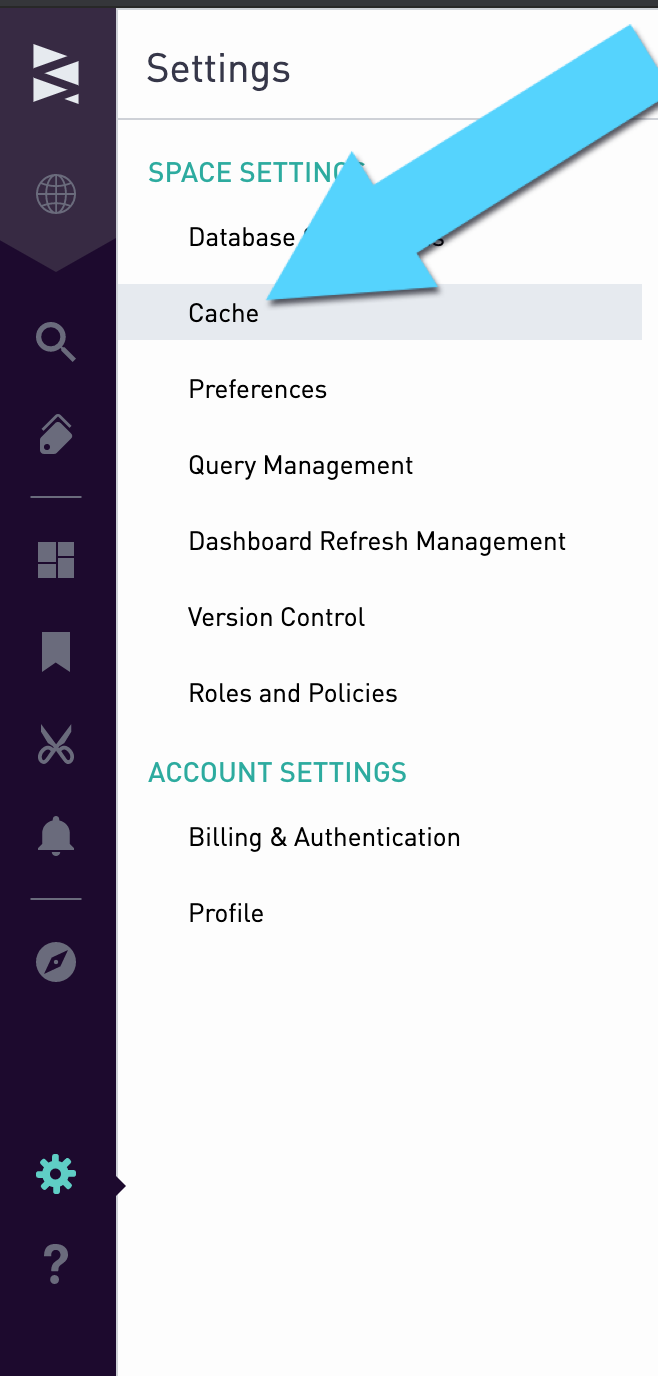The width and height of the screenshot is (658, 1376).
Task: Open the alerts bell icon
Action: pyautogui.click(x=56, y=836)
